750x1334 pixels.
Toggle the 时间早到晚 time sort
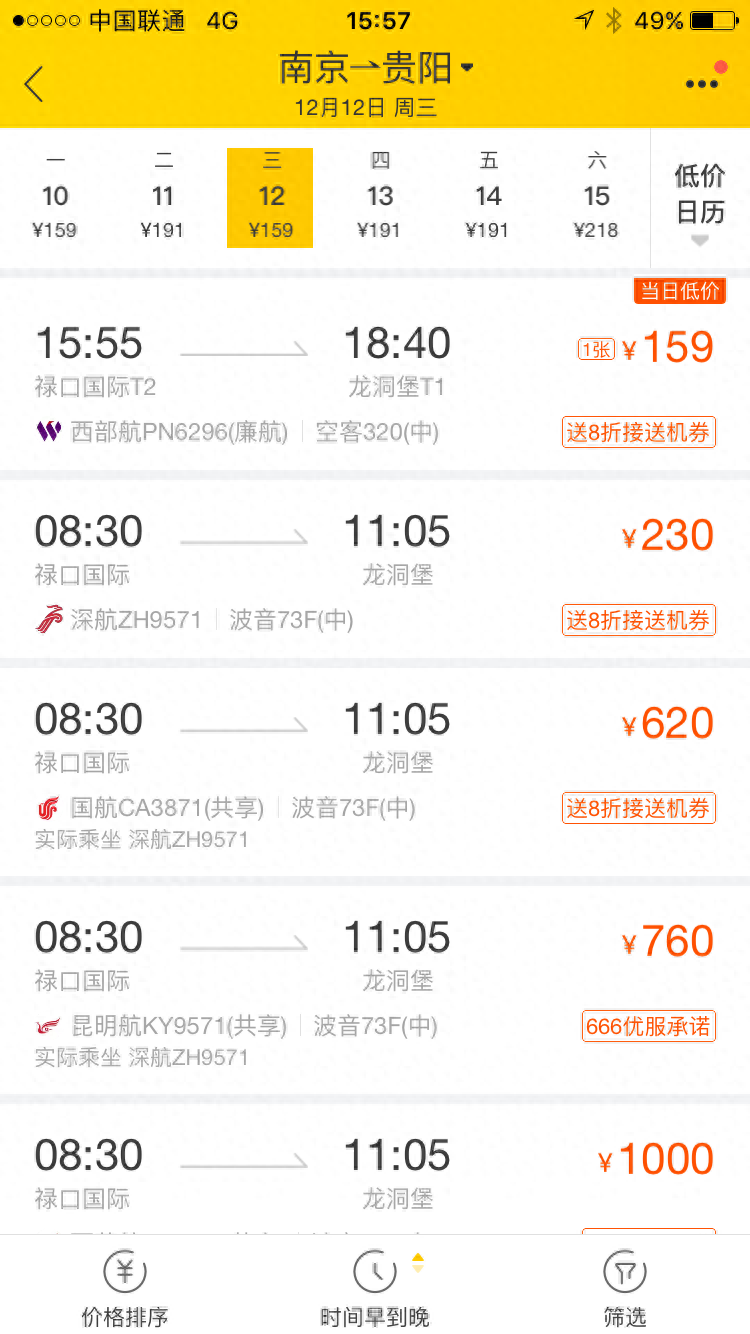click(375, 1286)
